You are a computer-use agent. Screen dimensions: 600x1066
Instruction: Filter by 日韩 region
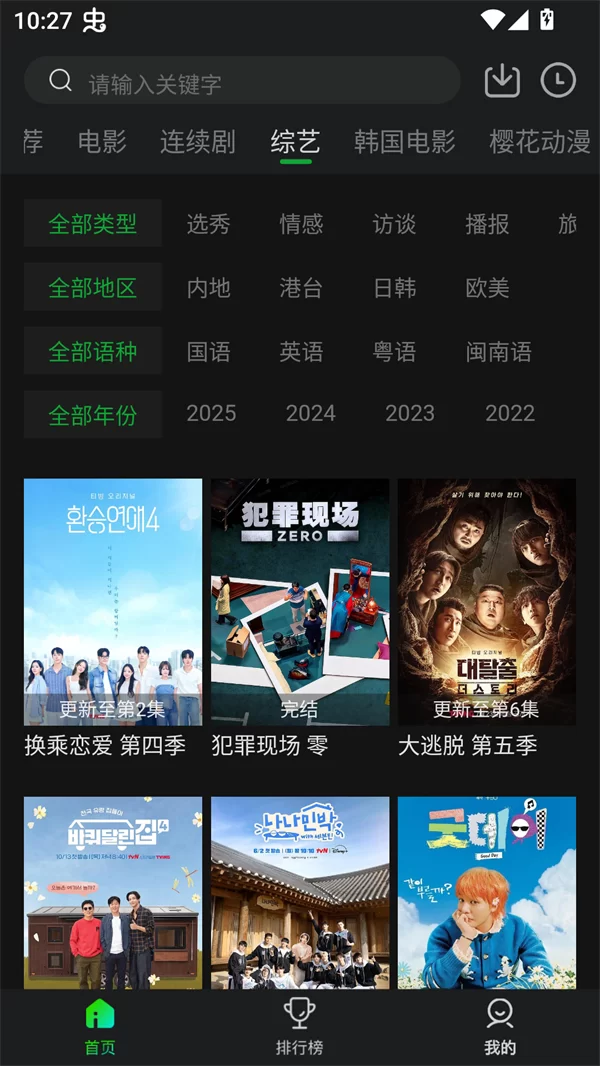coord(394,288)
